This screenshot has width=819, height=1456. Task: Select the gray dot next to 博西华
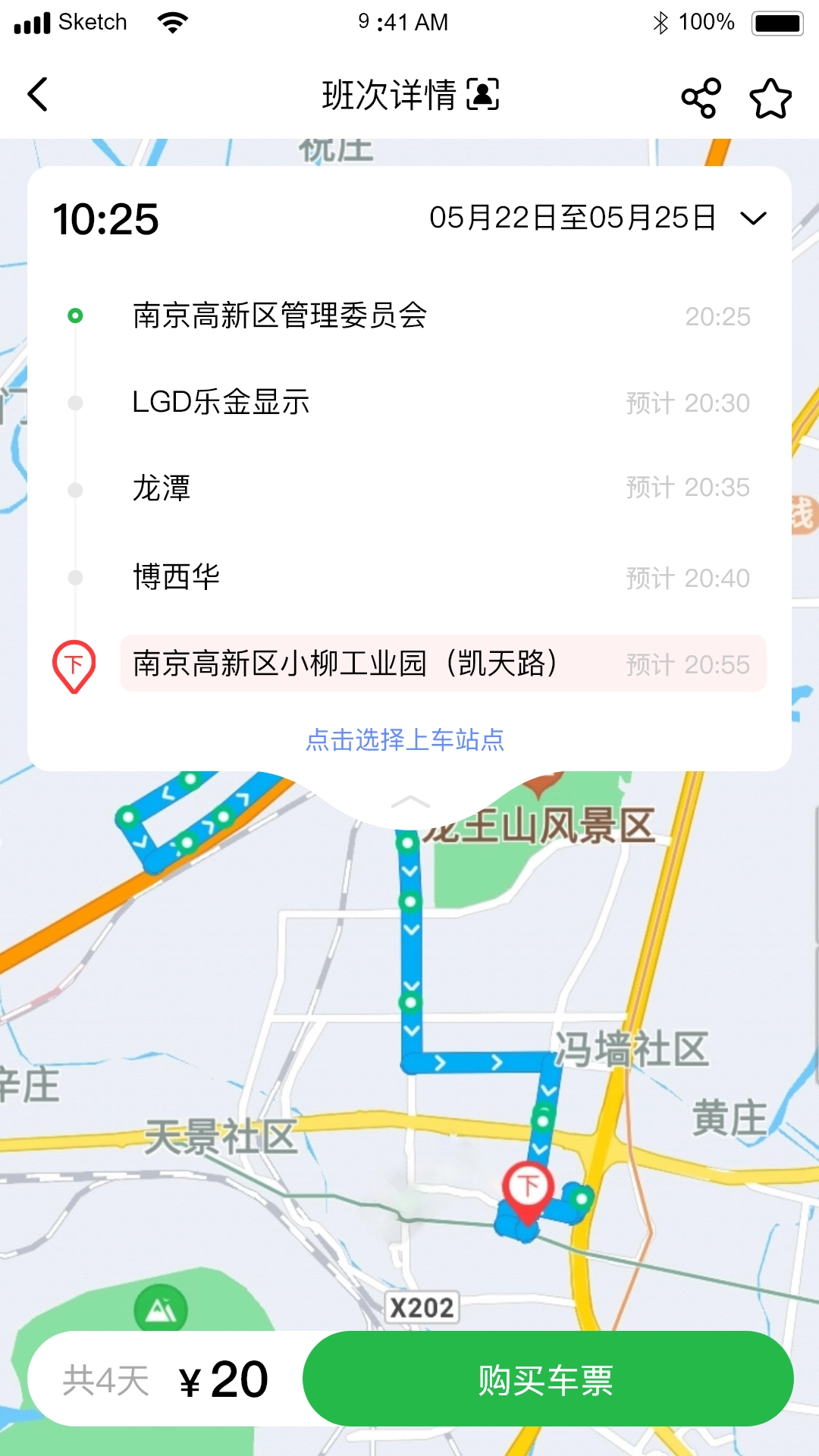pos(74,576)
